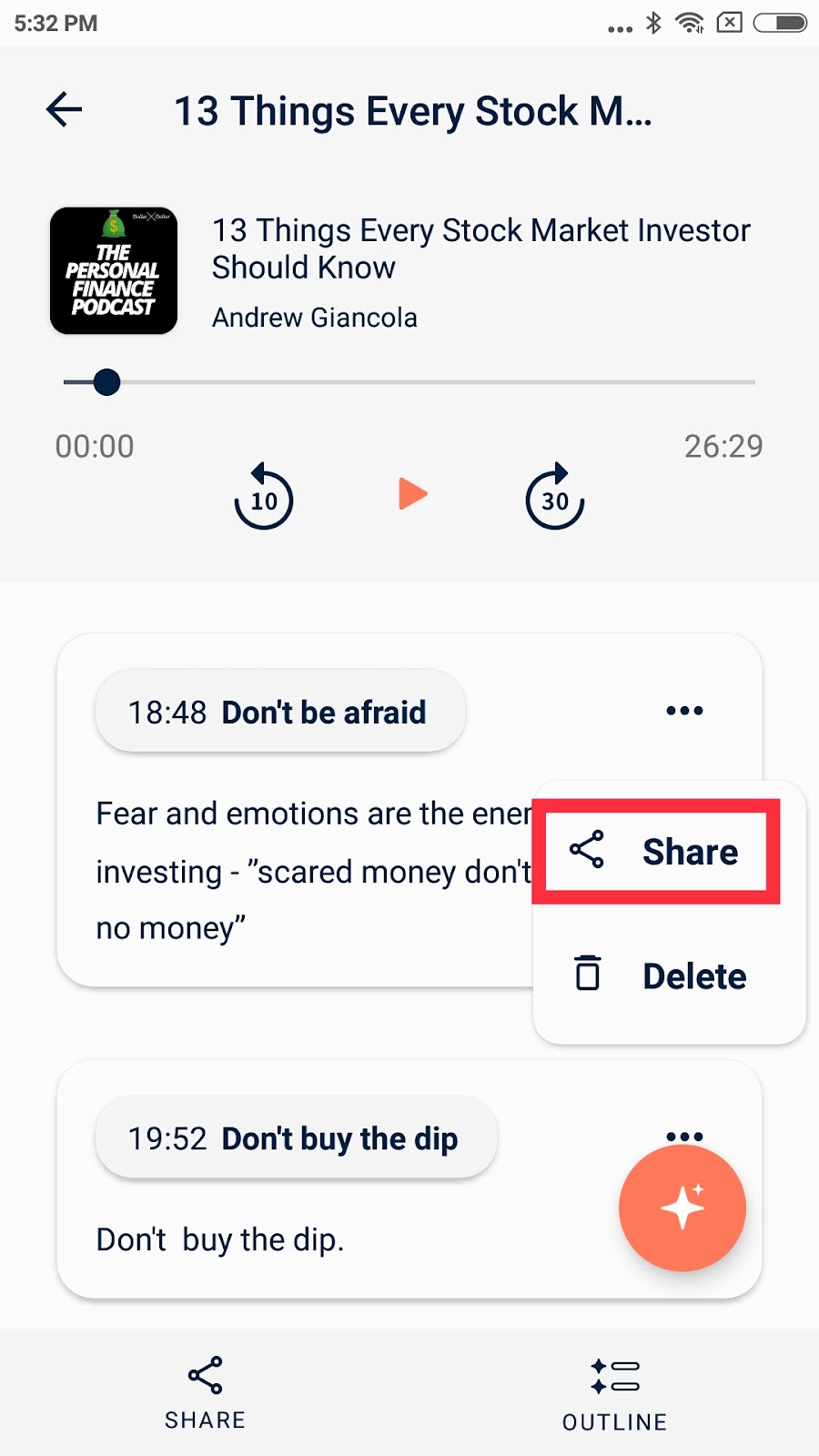Jump to 18:48 Don't be afraid timestamp

pyautogui.click(x=280, y=712)
